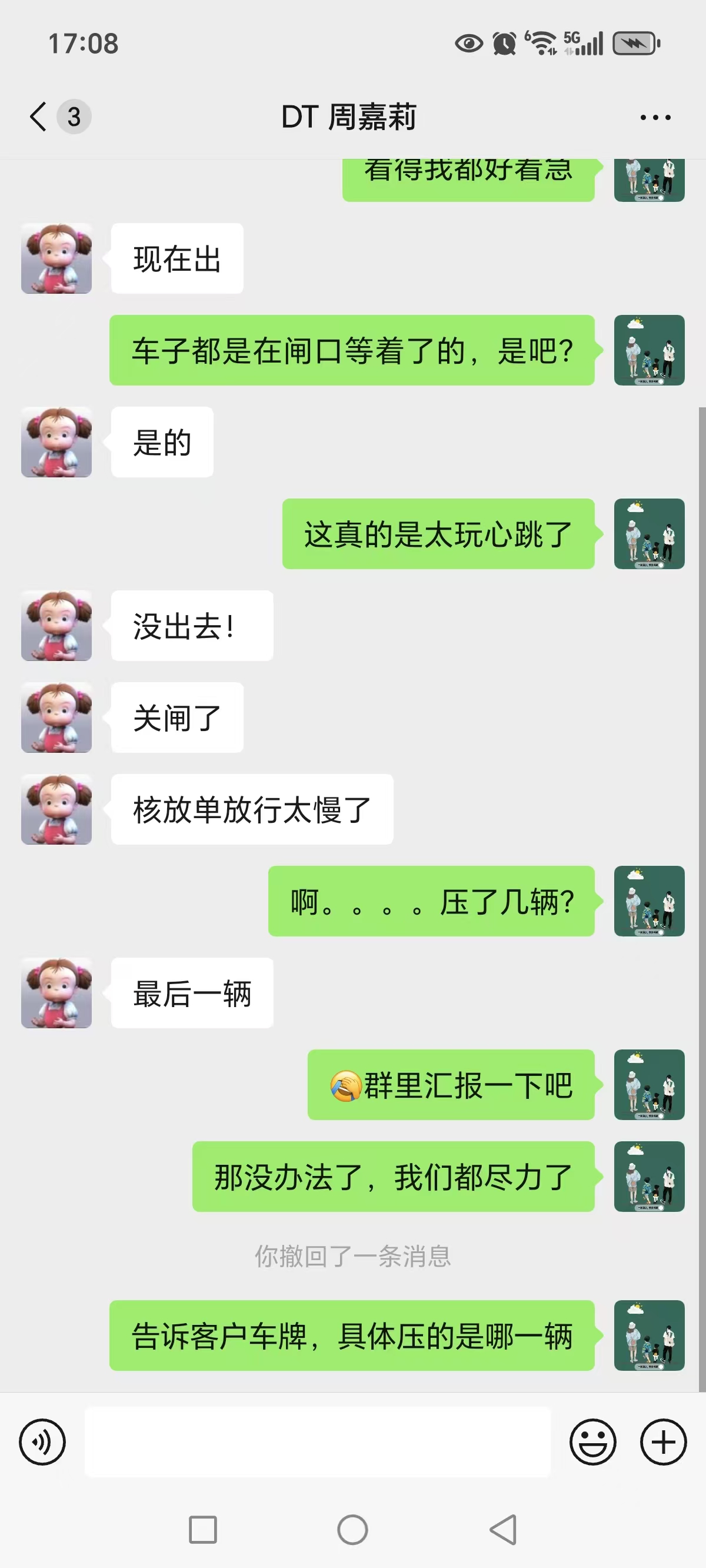Screen dimensions: 706x1568
Task: Open chat info via three-dot menu
Action: (x=655, y=117)
